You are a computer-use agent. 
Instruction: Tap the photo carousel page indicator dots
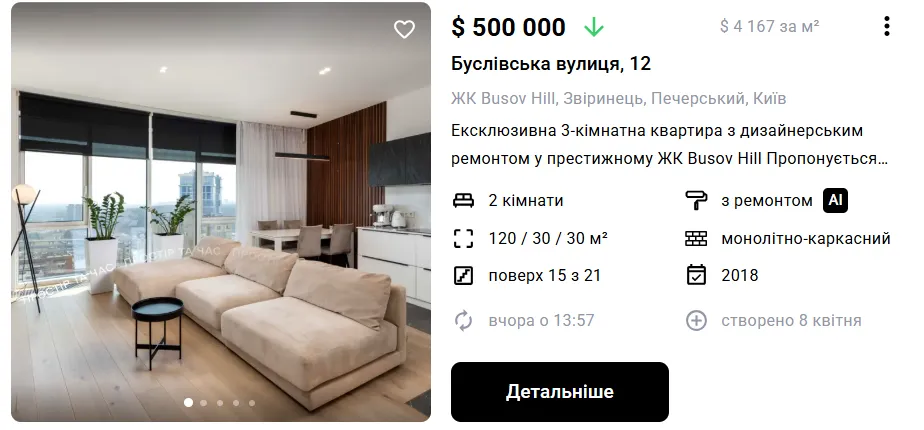[220, 403]
